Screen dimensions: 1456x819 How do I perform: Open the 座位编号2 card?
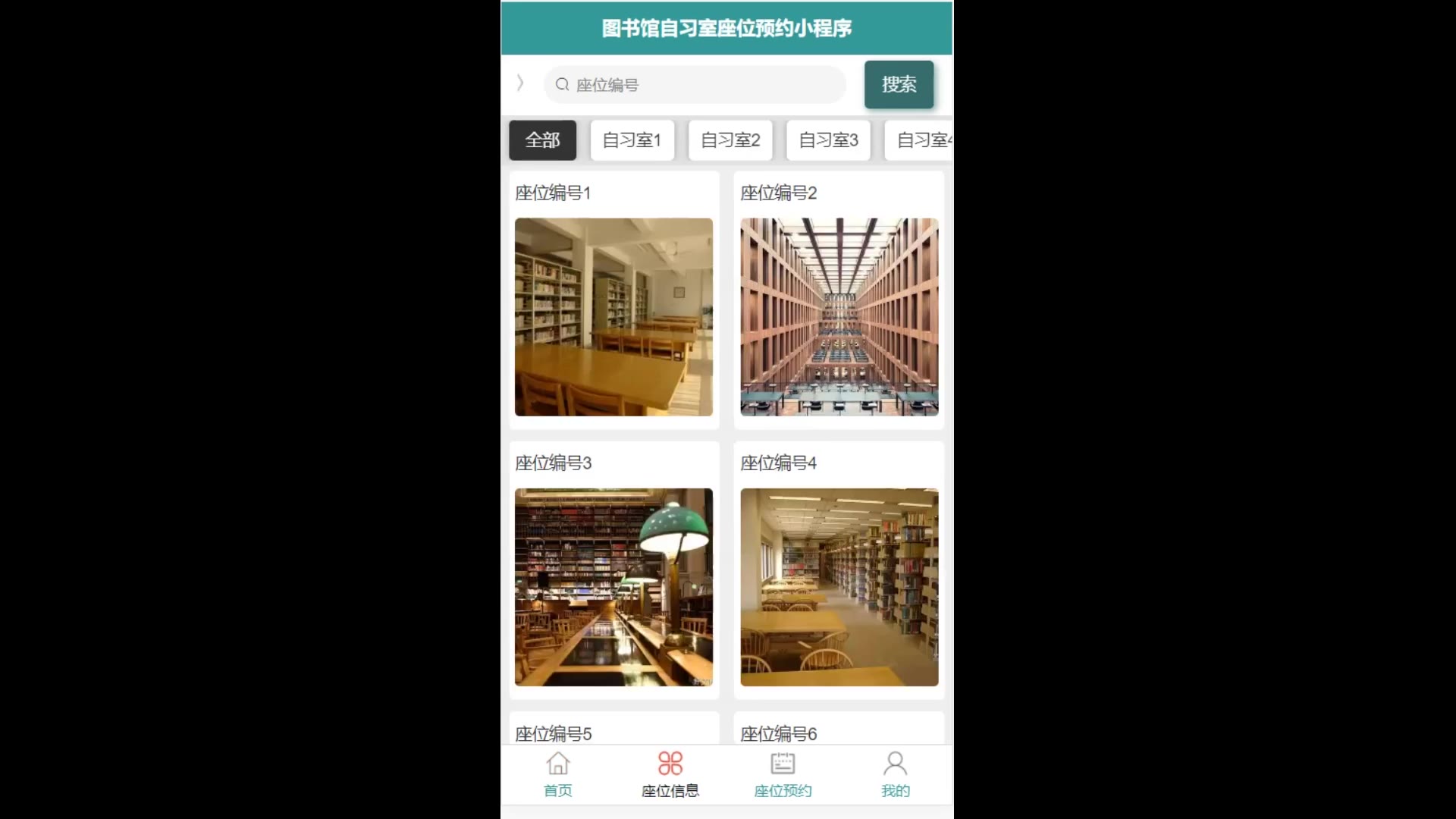[839, 316]
